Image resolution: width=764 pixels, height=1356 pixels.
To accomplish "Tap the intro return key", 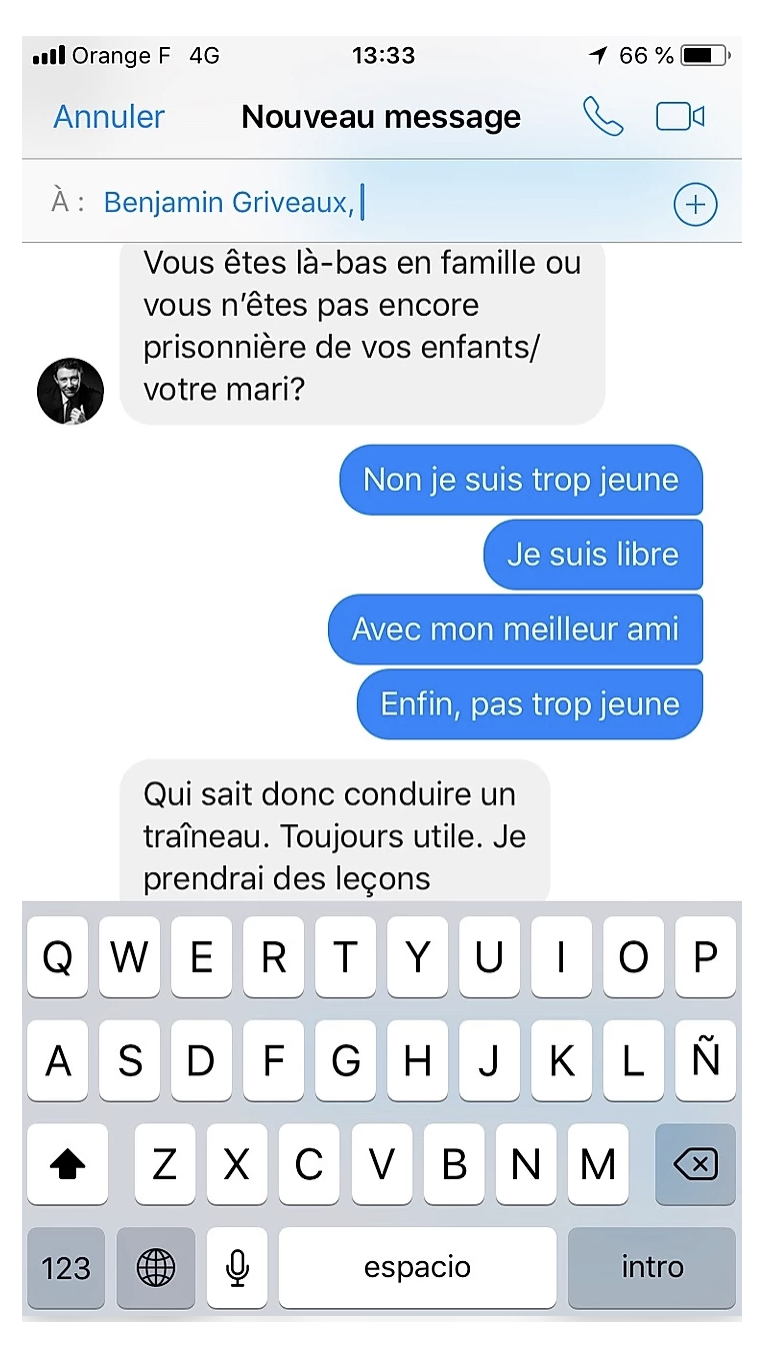I will coord(652,1268).
